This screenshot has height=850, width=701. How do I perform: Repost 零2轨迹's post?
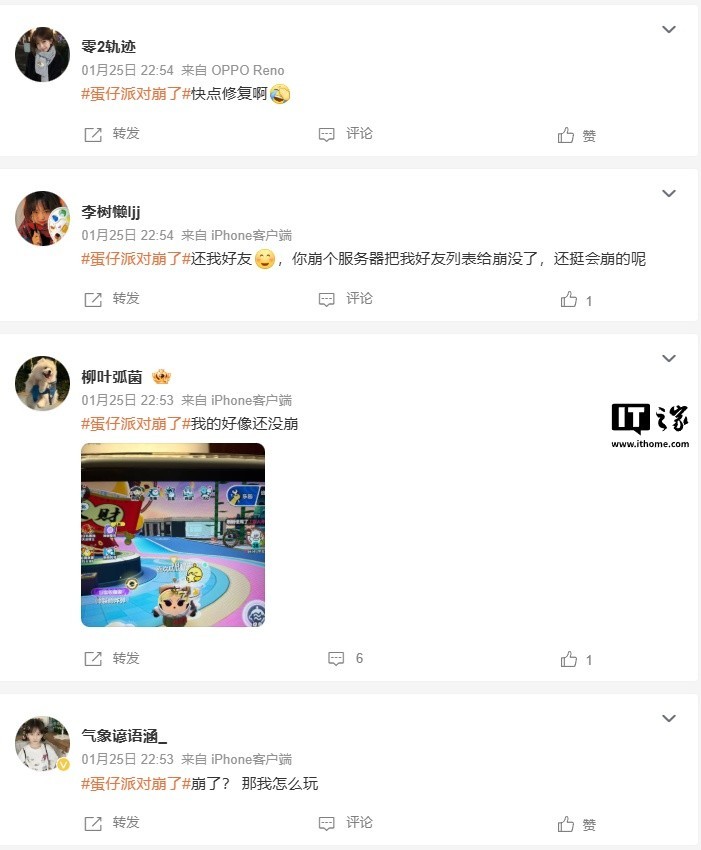click(112, 134)
